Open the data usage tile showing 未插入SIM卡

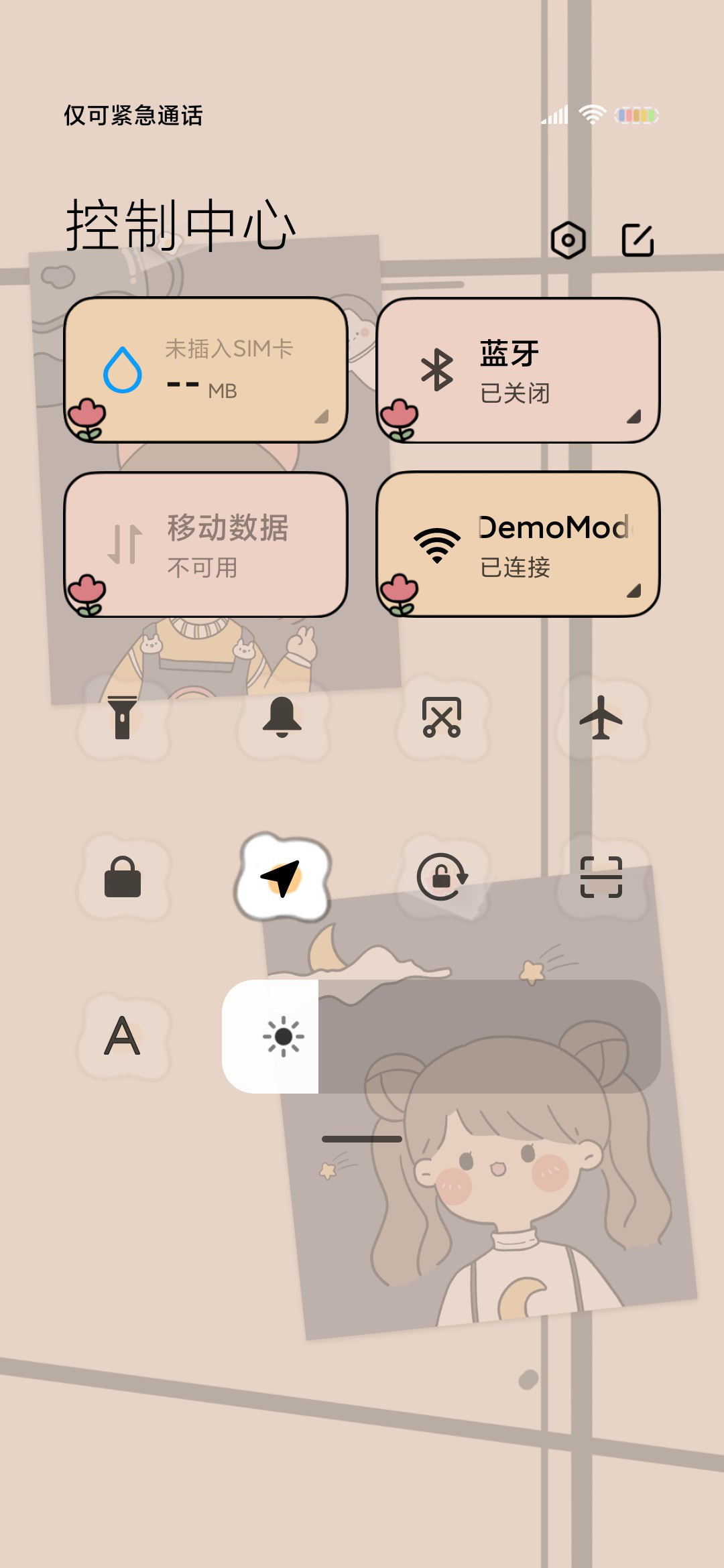206,370
